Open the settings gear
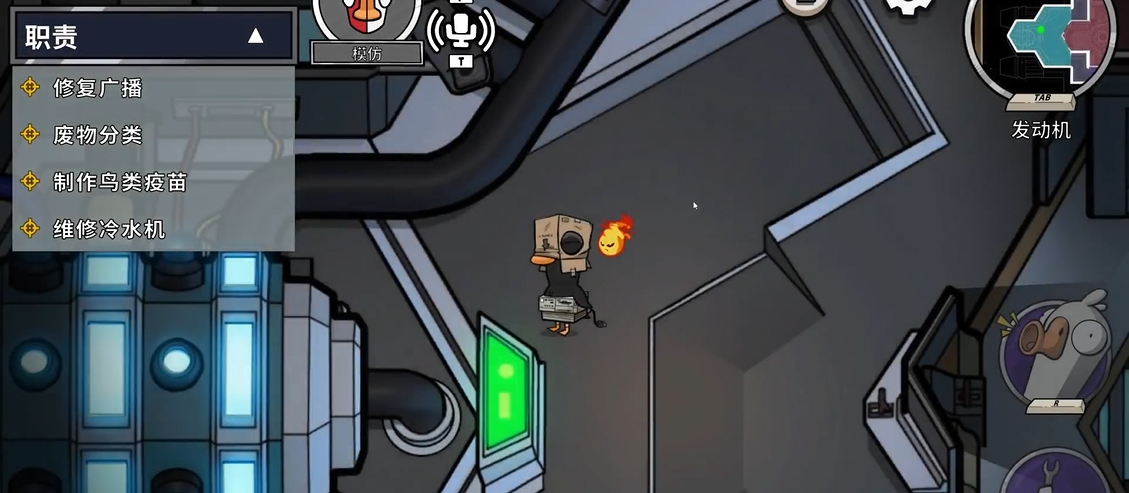The width and height of the screenshot is (1129, 493). coord(908,6)
